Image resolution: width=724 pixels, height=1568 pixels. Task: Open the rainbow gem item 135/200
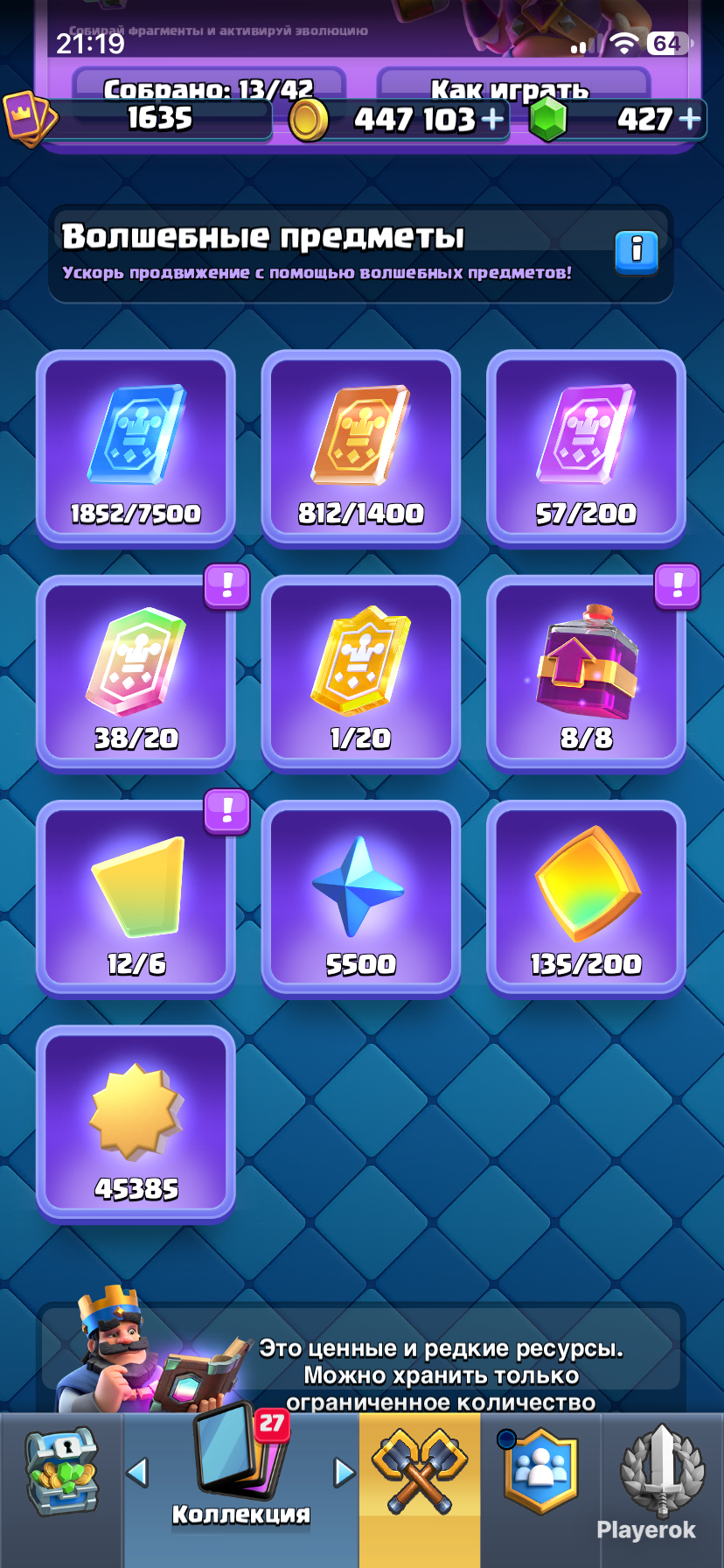pyautogui.click(x=586, y=898)
